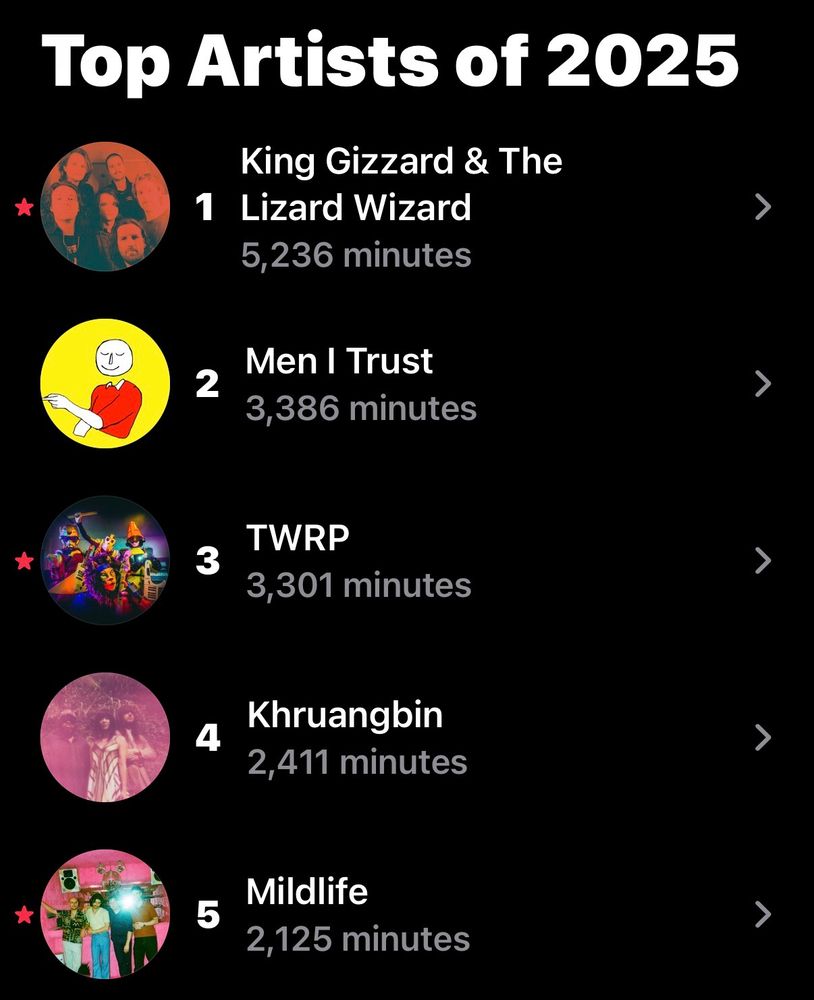Click the TWRP artist picture

tap(105, 561)
